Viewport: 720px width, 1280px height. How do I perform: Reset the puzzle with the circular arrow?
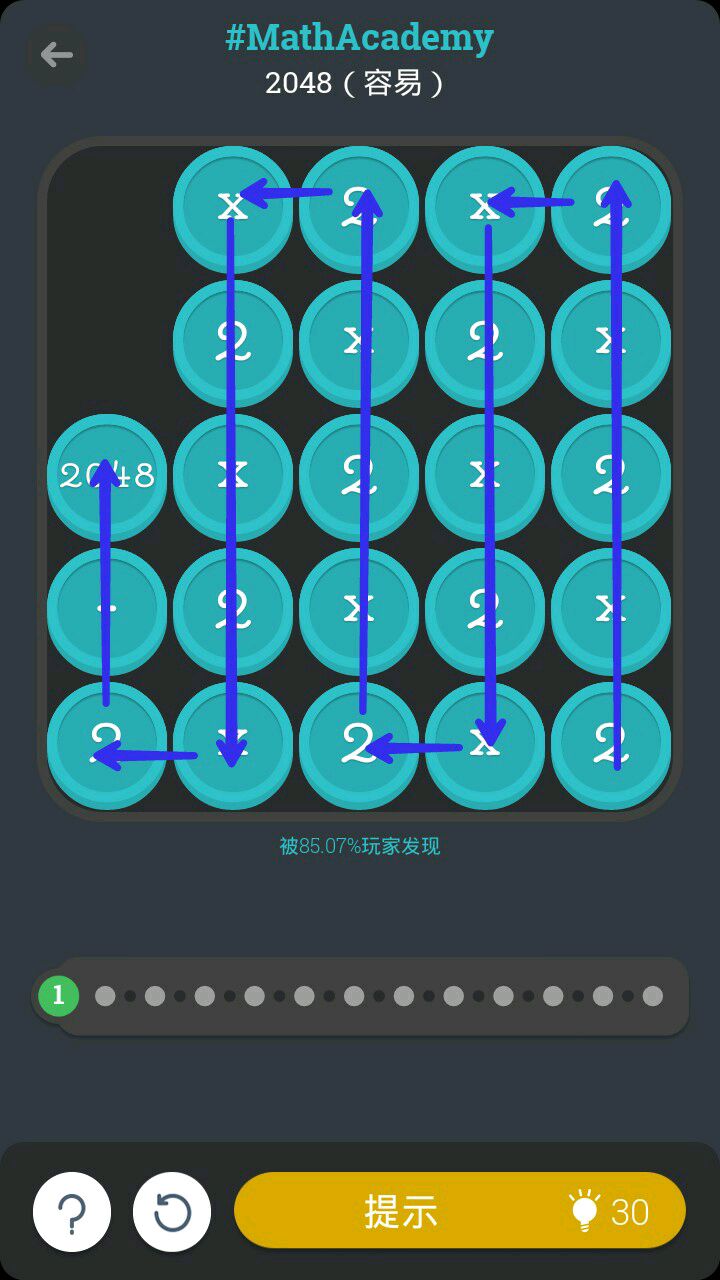[x=172, y=1212]
